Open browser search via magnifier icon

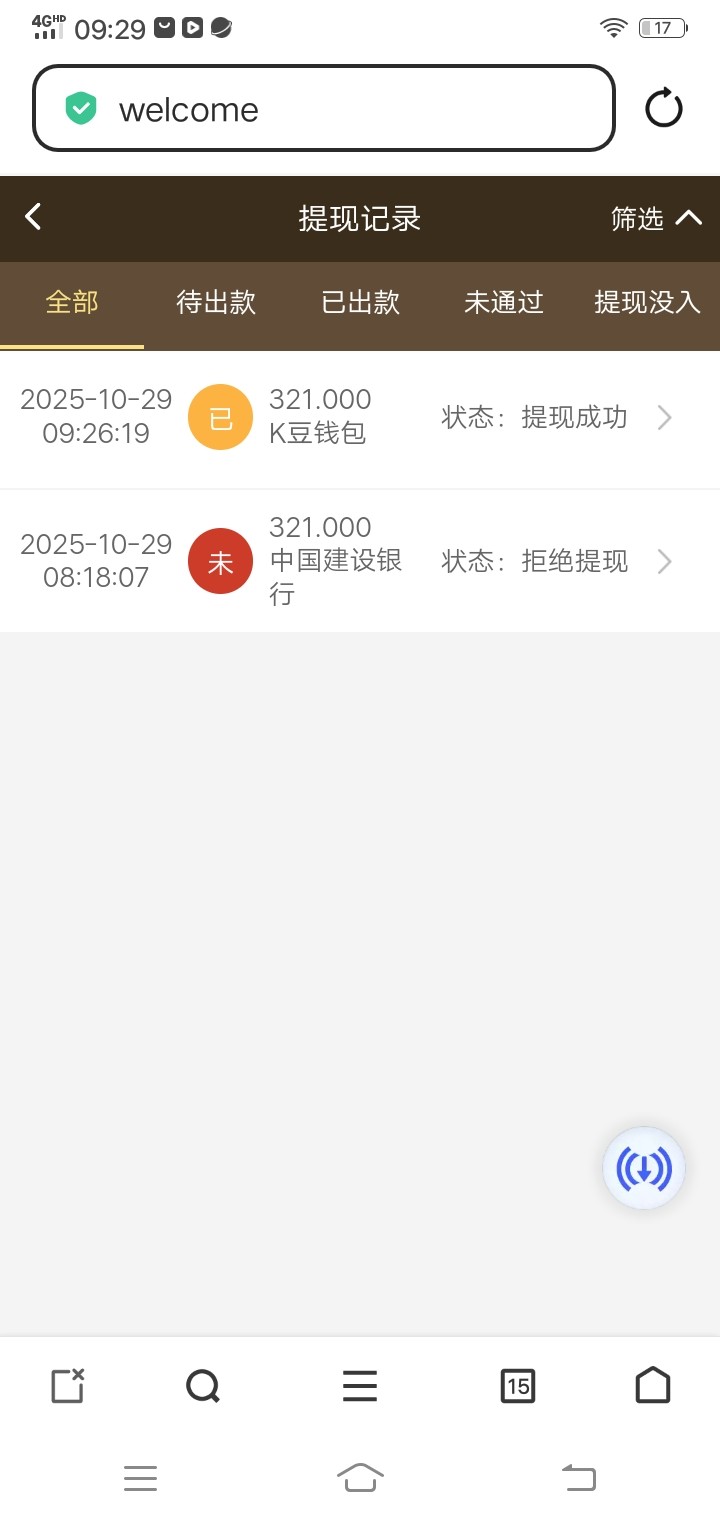(x=202, y=1385)
